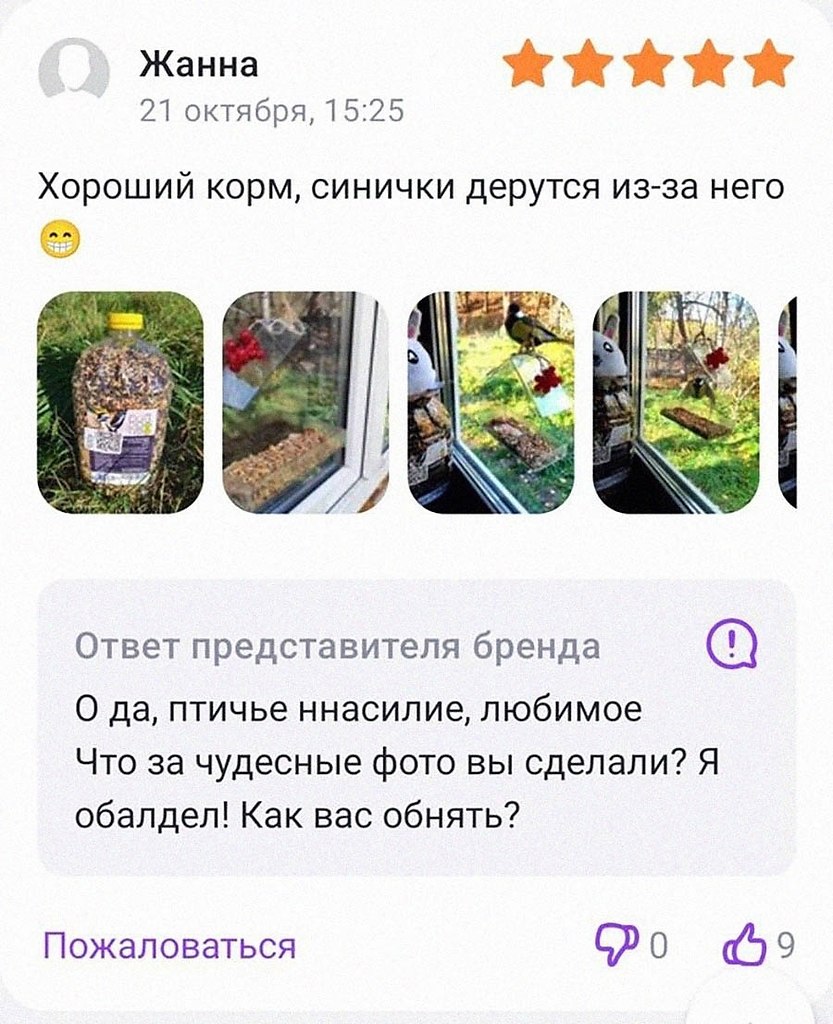Like Жанна's review

[x=743, y=944]
